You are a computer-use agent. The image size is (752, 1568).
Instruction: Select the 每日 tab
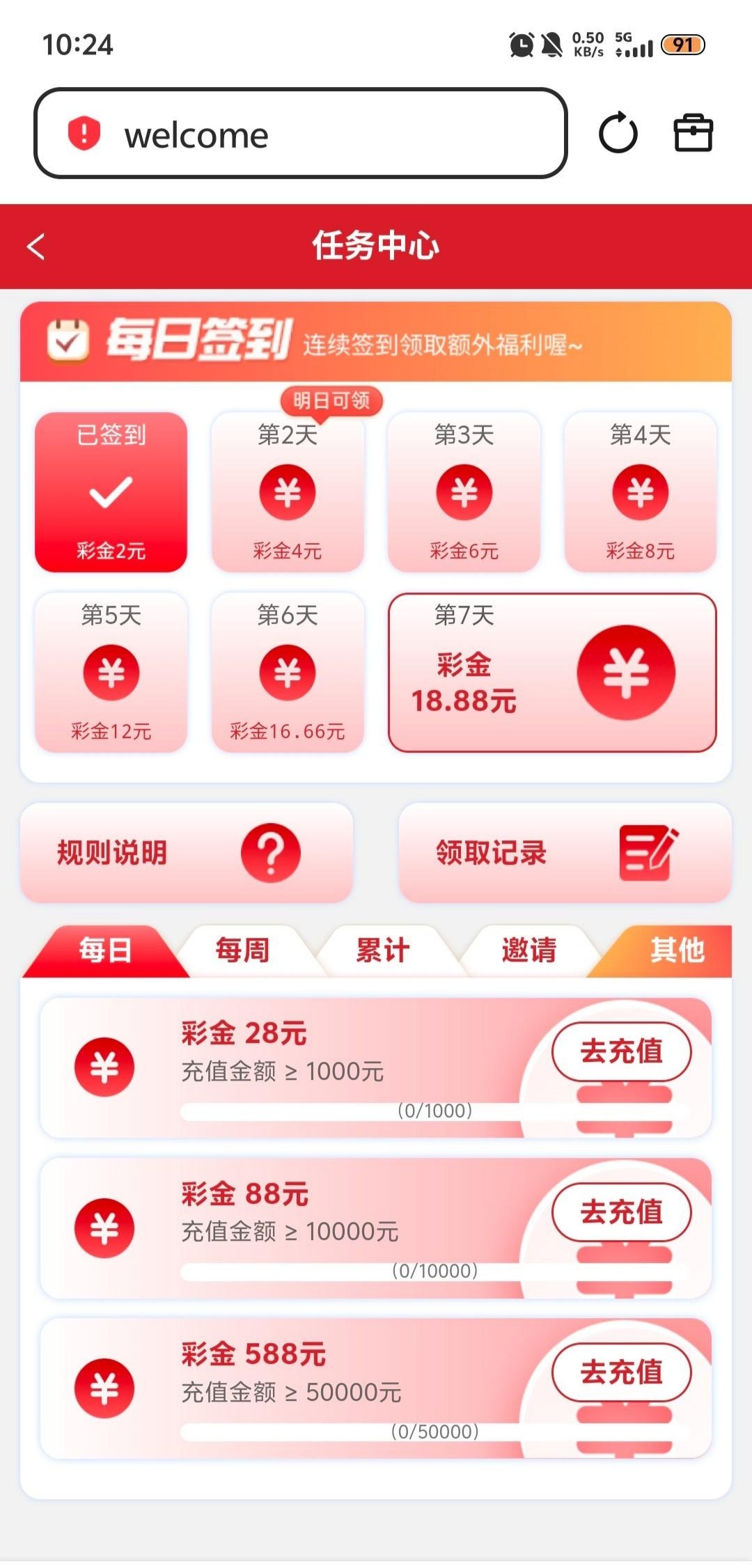click(104, 950)
